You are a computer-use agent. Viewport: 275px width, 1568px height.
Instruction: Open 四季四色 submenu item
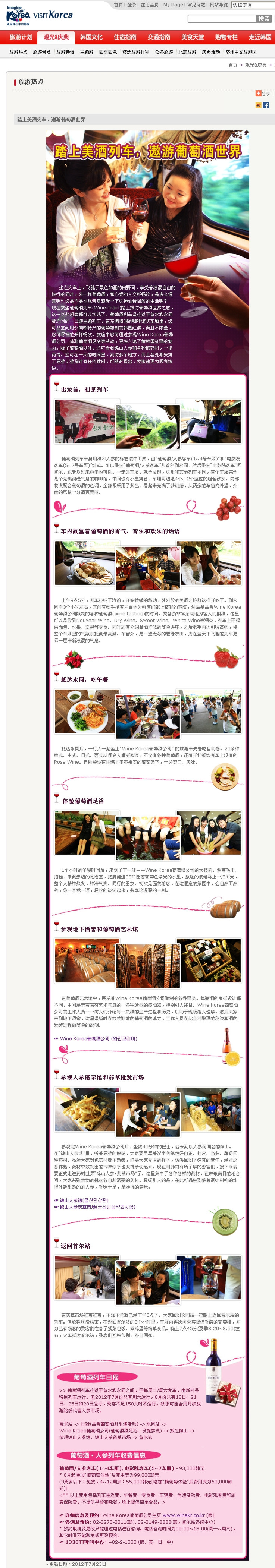point(108,52)
